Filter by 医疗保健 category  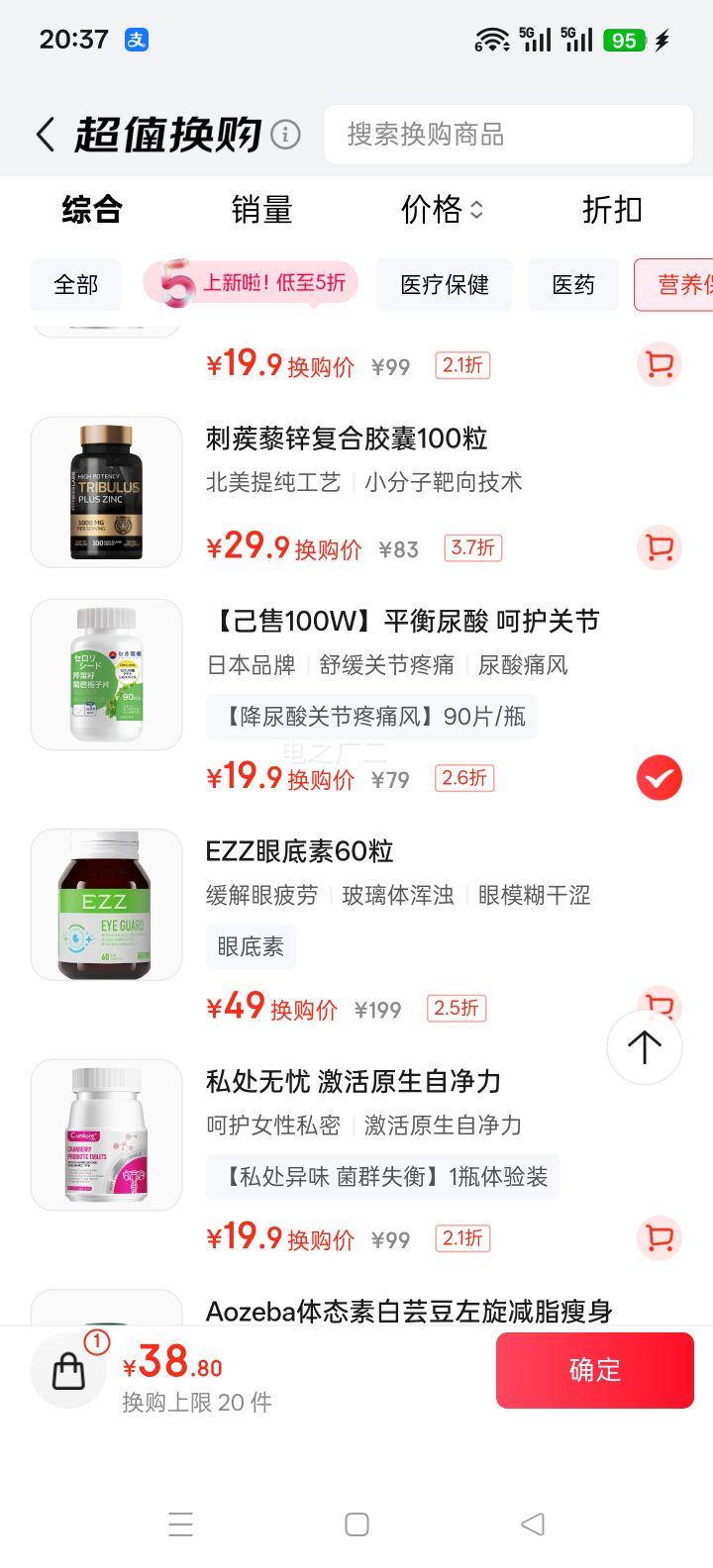point(445,285)
